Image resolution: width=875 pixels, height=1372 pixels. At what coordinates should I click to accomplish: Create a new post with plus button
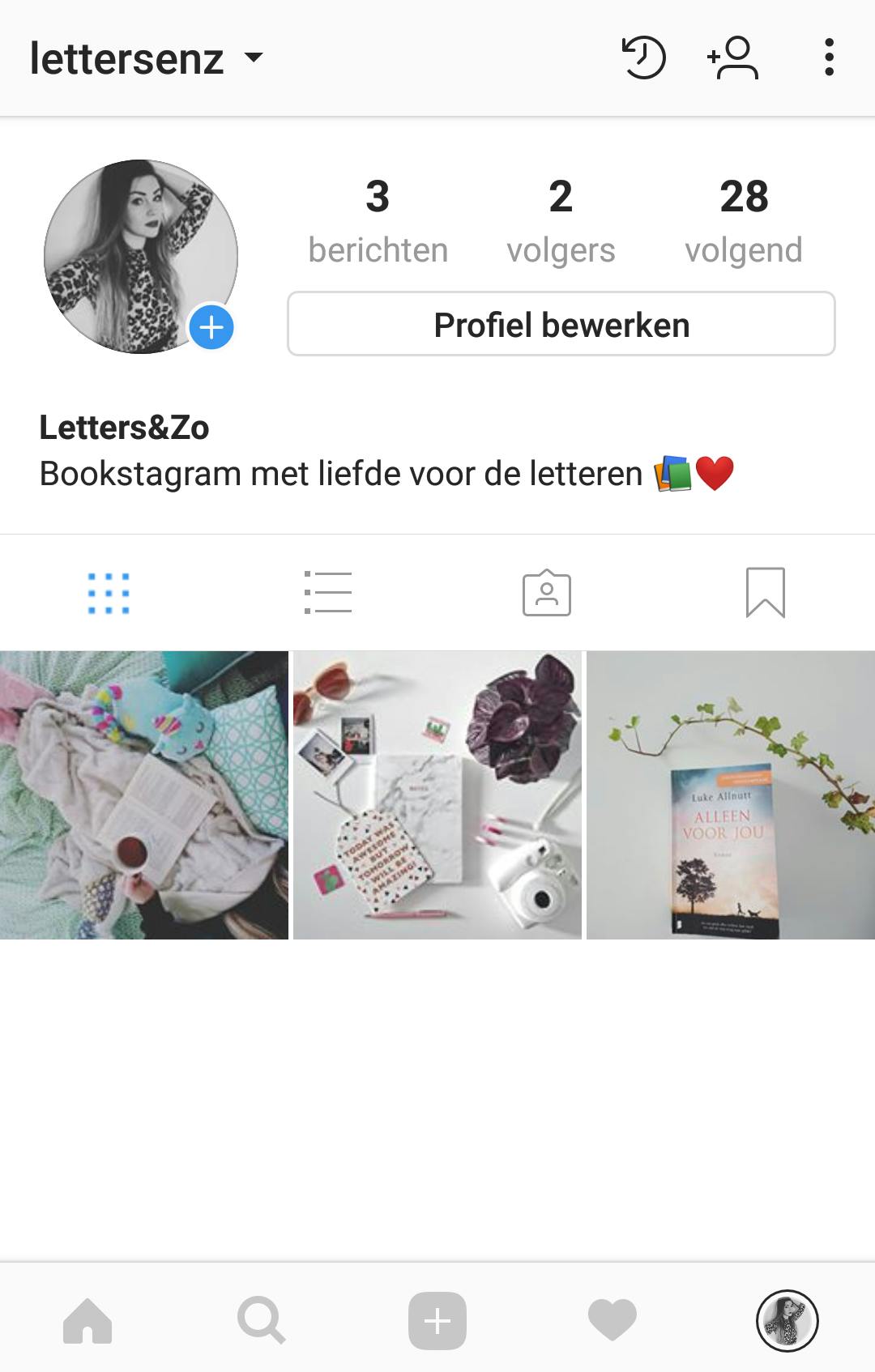click(x=437, y=1320)
